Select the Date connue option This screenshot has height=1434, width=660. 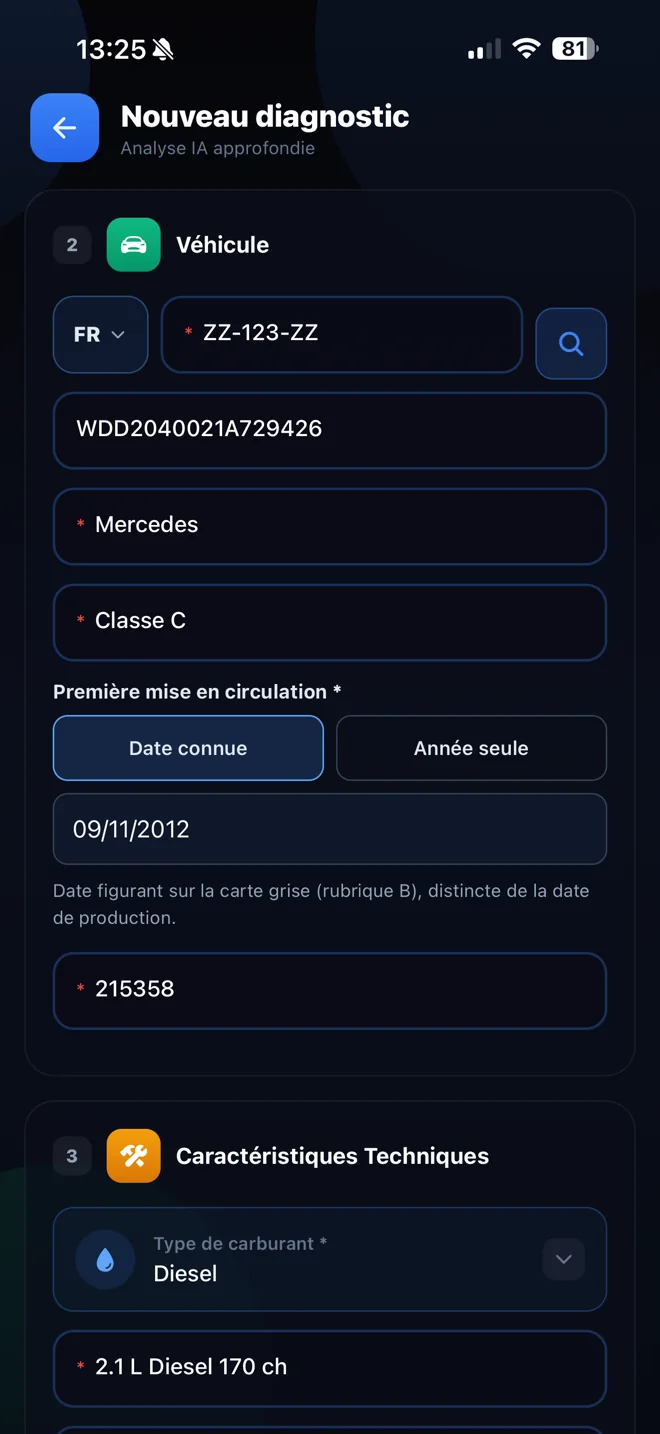click(x=188, y=748)
